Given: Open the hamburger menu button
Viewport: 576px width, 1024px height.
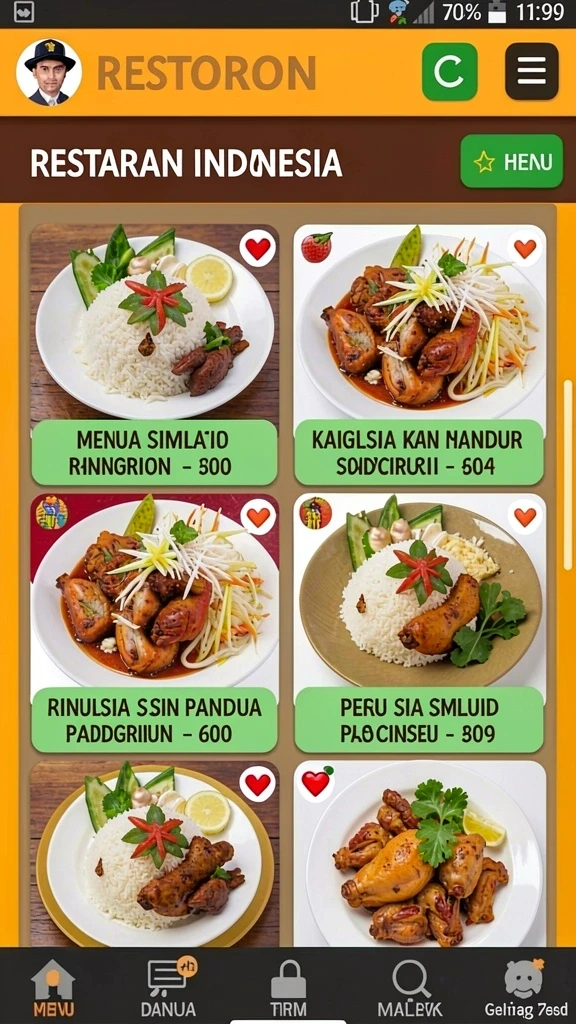Looking at the screenshot, I should [x=531, y=71].
